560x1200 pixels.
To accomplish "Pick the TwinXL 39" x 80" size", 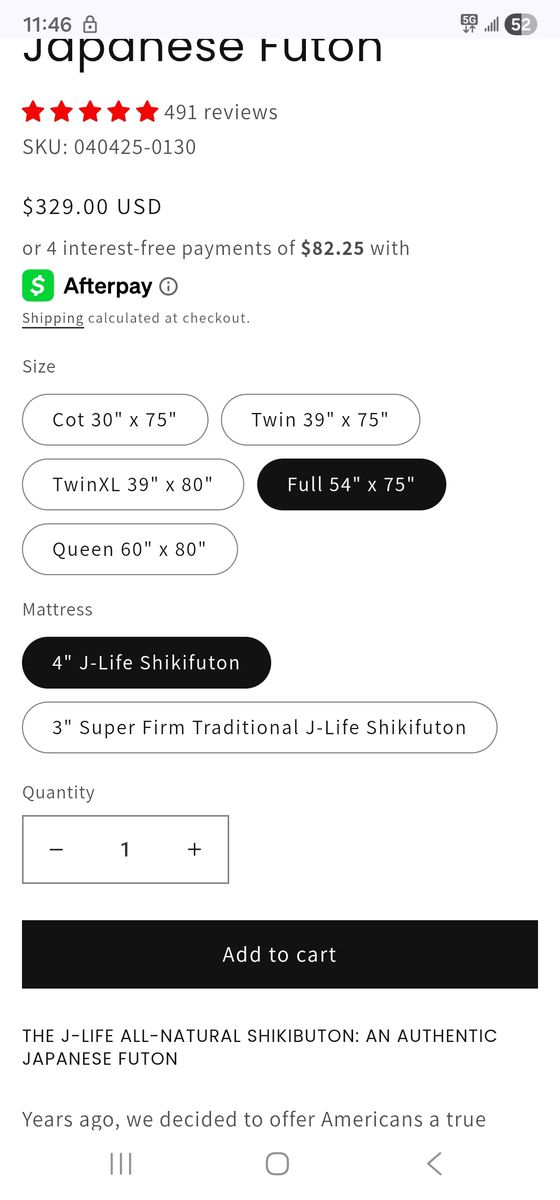I will click(133, 485).
